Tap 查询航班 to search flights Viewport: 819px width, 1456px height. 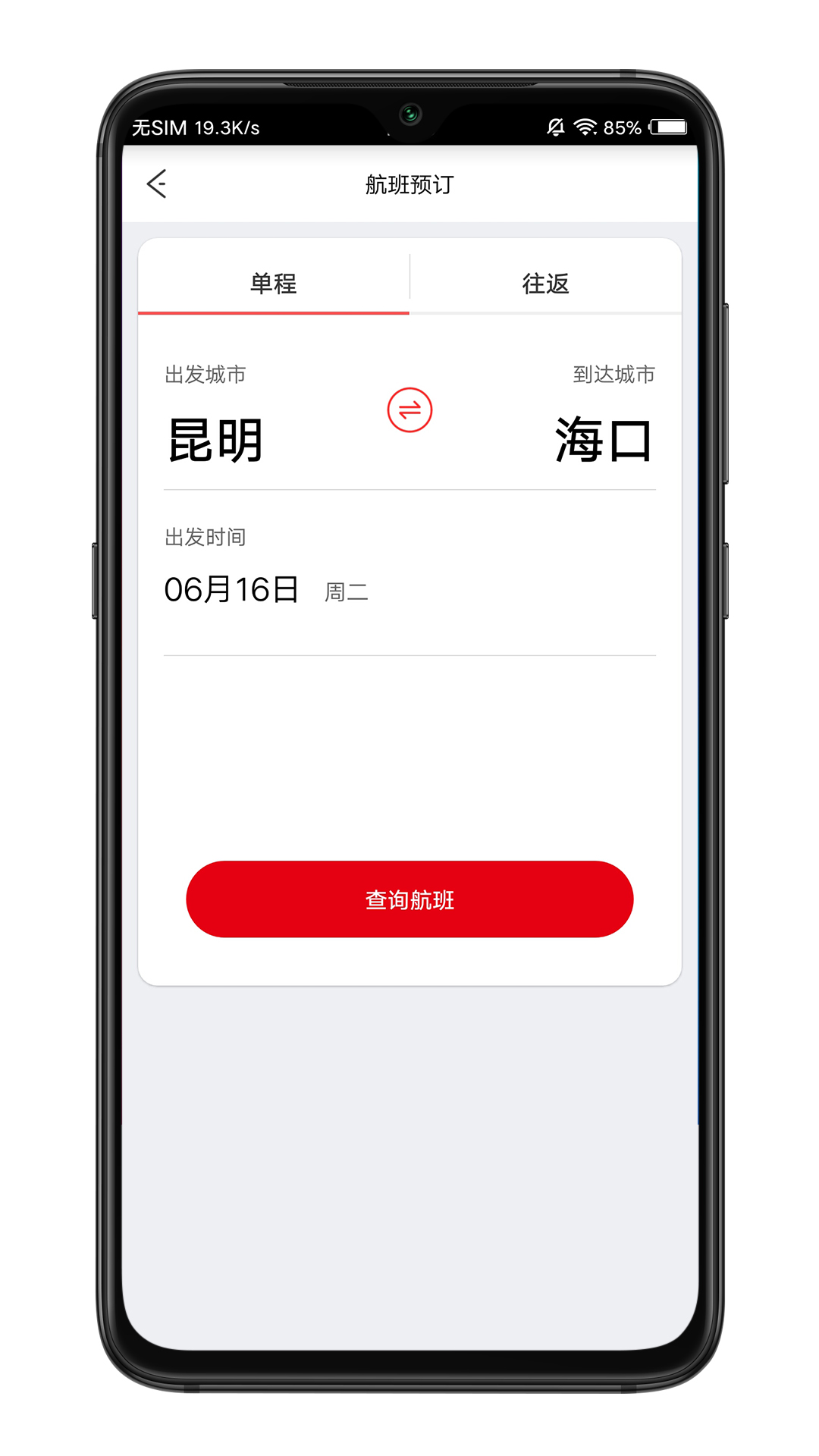(x=409, y=899)
